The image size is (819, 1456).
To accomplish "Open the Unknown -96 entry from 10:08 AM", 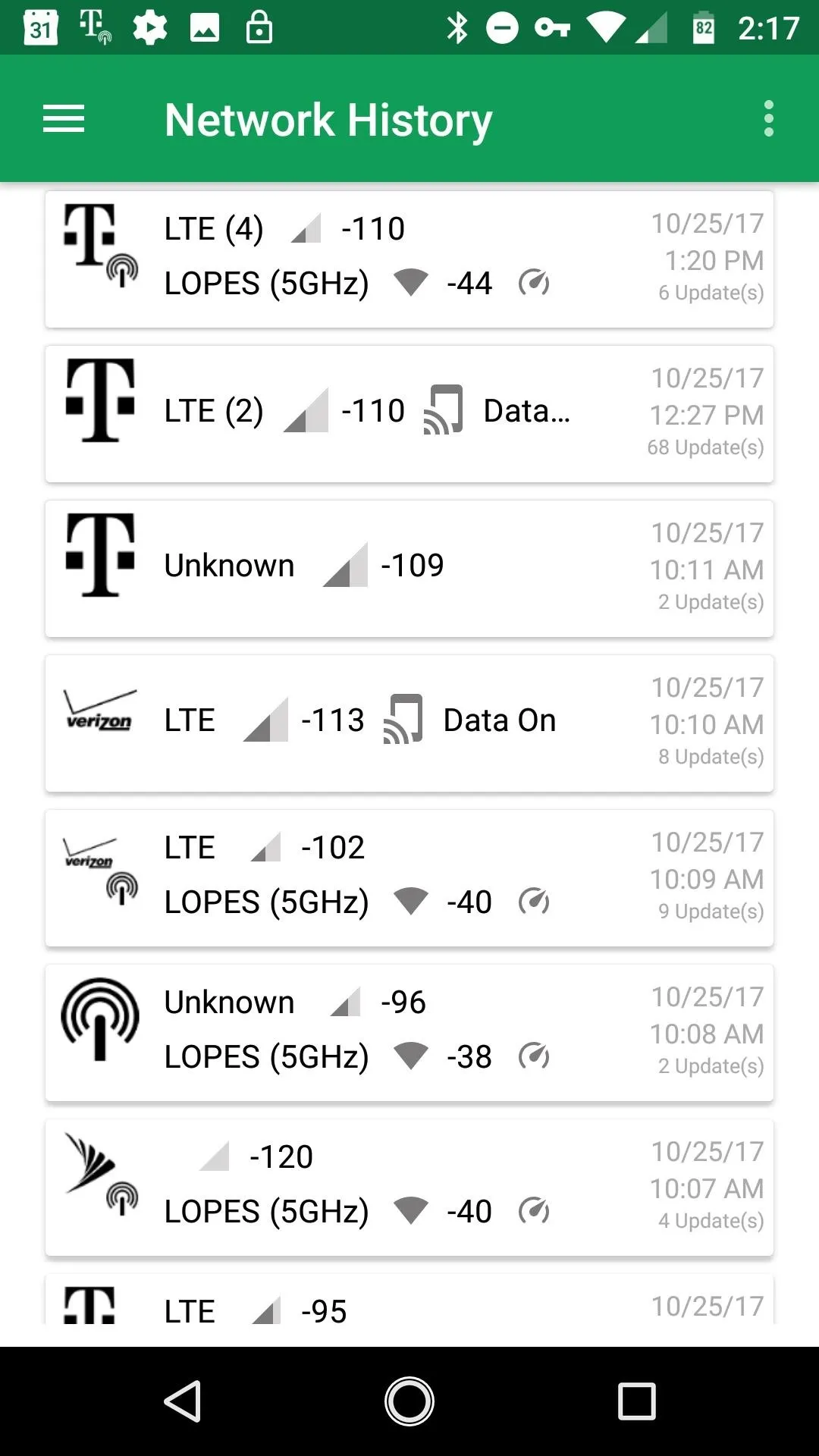I will 409,1033.
